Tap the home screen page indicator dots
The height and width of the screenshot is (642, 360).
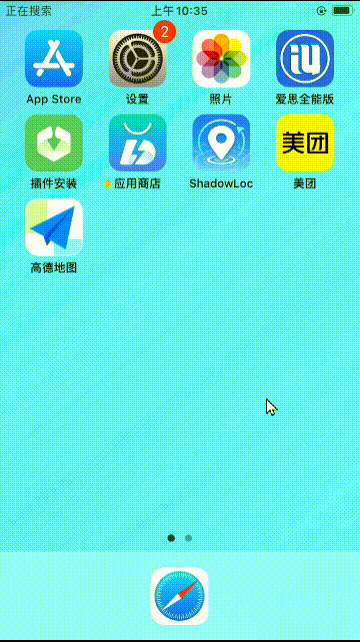pyautogui.click(x=180, y=538)
